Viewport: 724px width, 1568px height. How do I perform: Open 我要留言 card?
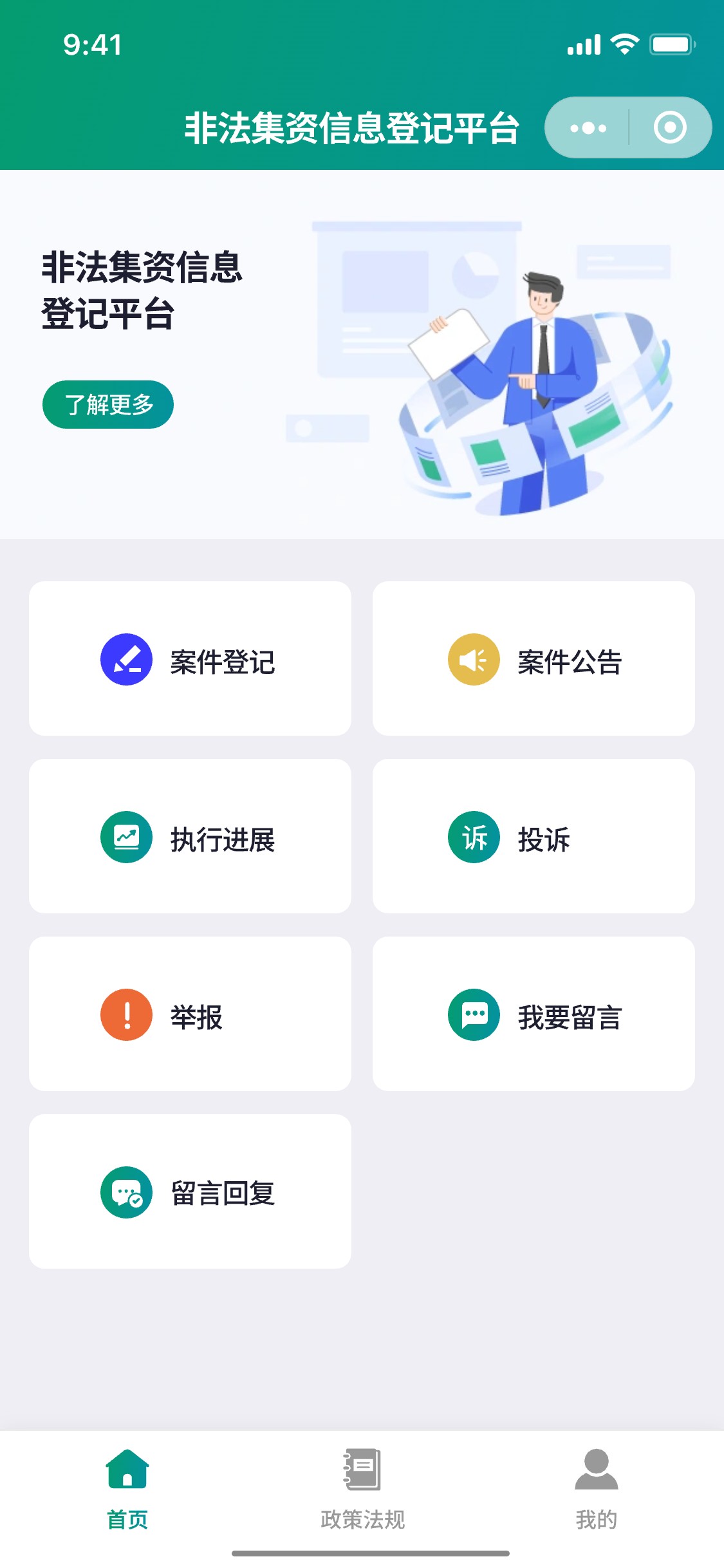point(534,1014)
